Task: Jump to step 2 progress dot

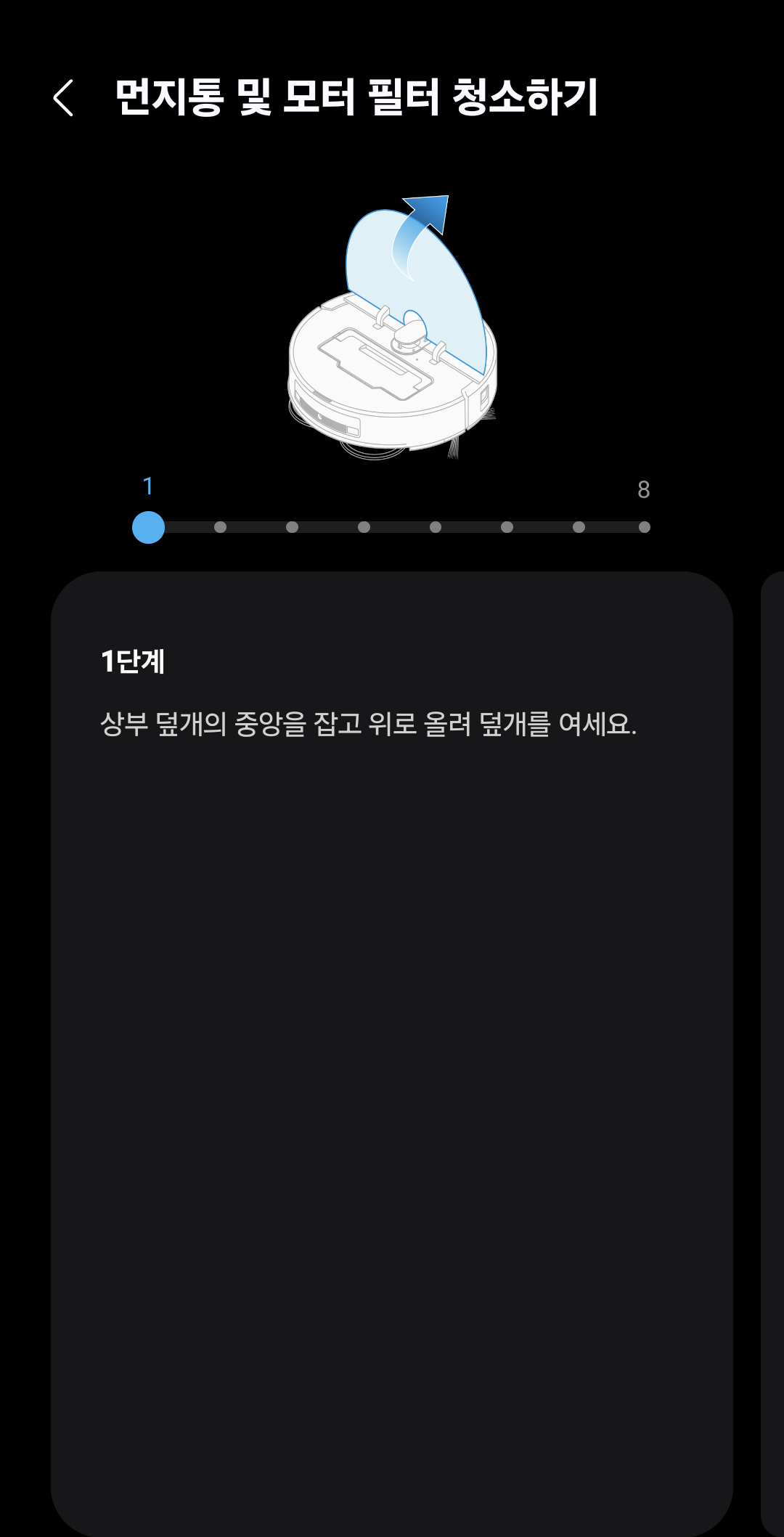Action: pos(220,528)
